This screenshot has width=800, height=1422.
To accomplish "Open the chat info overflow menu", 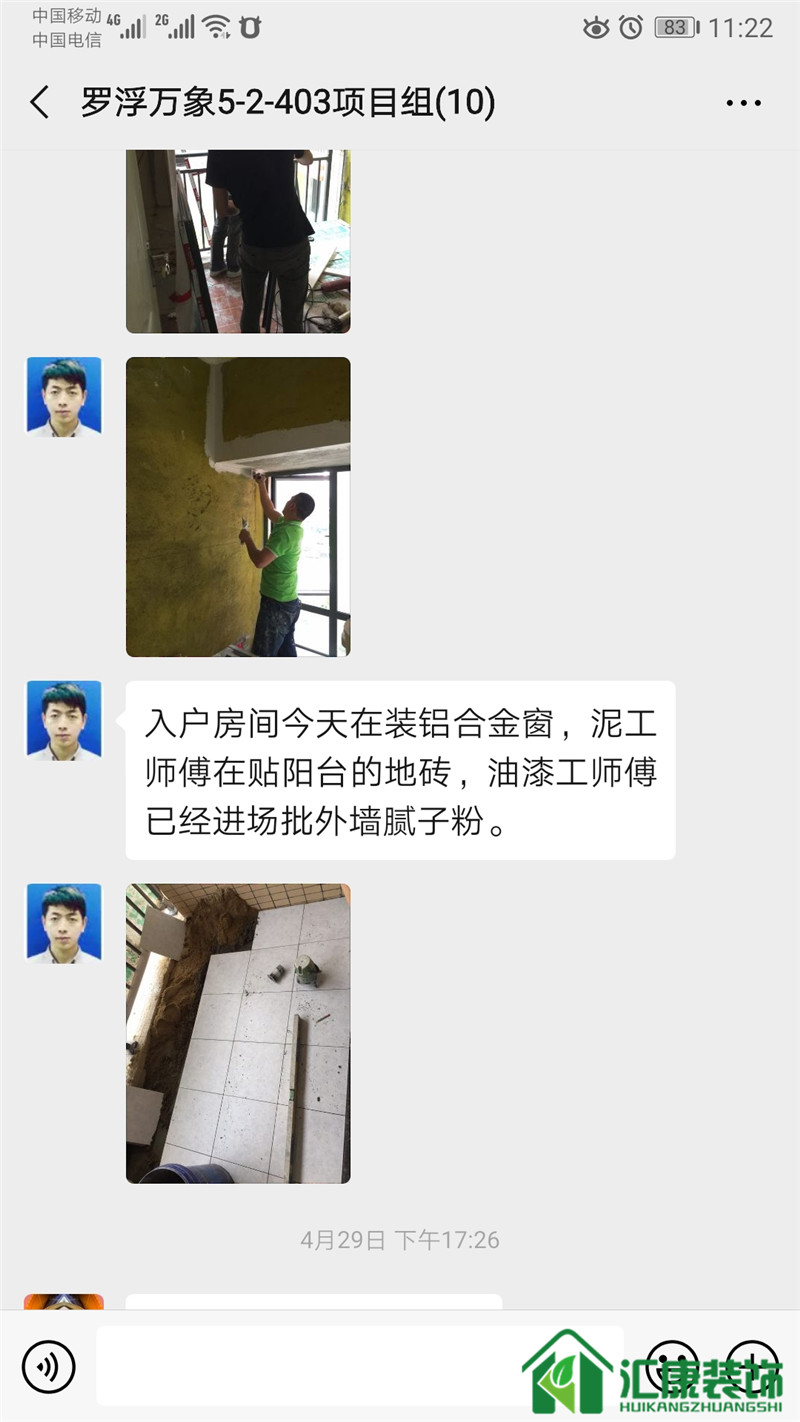I will 743,103.
